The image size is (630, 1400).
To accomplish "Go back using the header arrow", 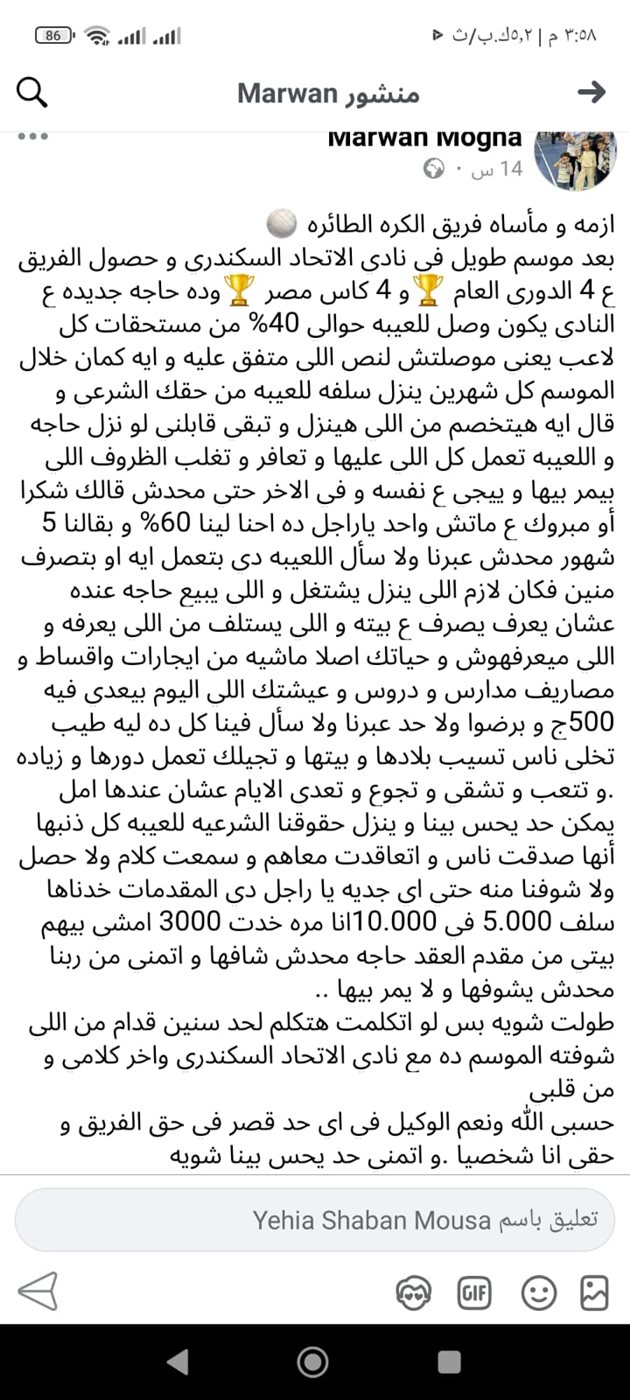I will pos(592,93).
